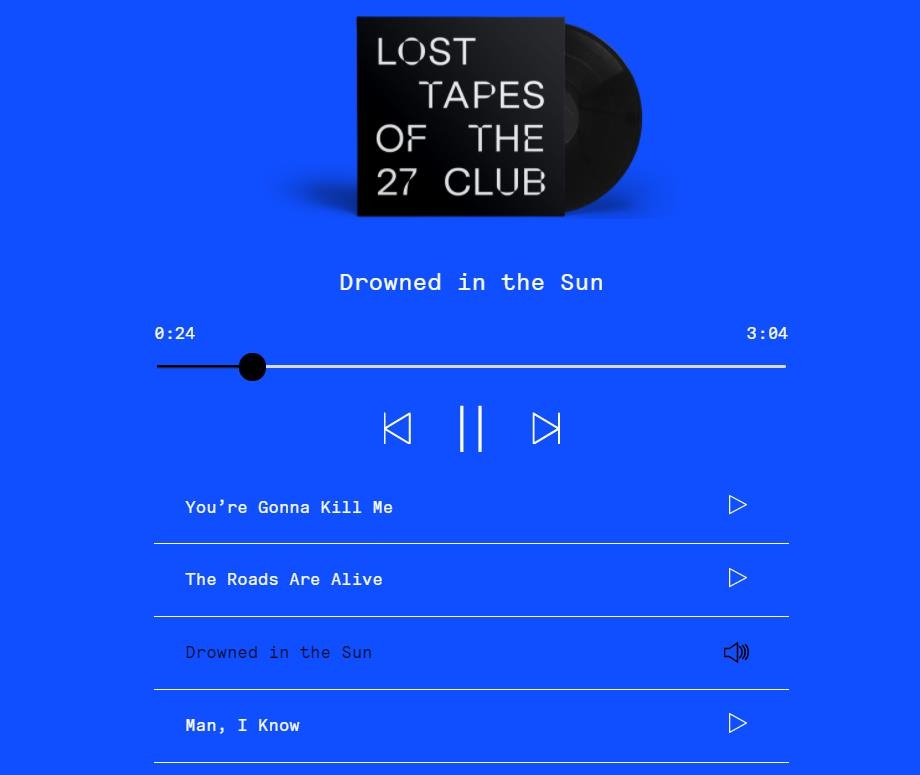The image size is (920, 775).
Task: Skip to the previous track
Action: click(x=397, y=429)
